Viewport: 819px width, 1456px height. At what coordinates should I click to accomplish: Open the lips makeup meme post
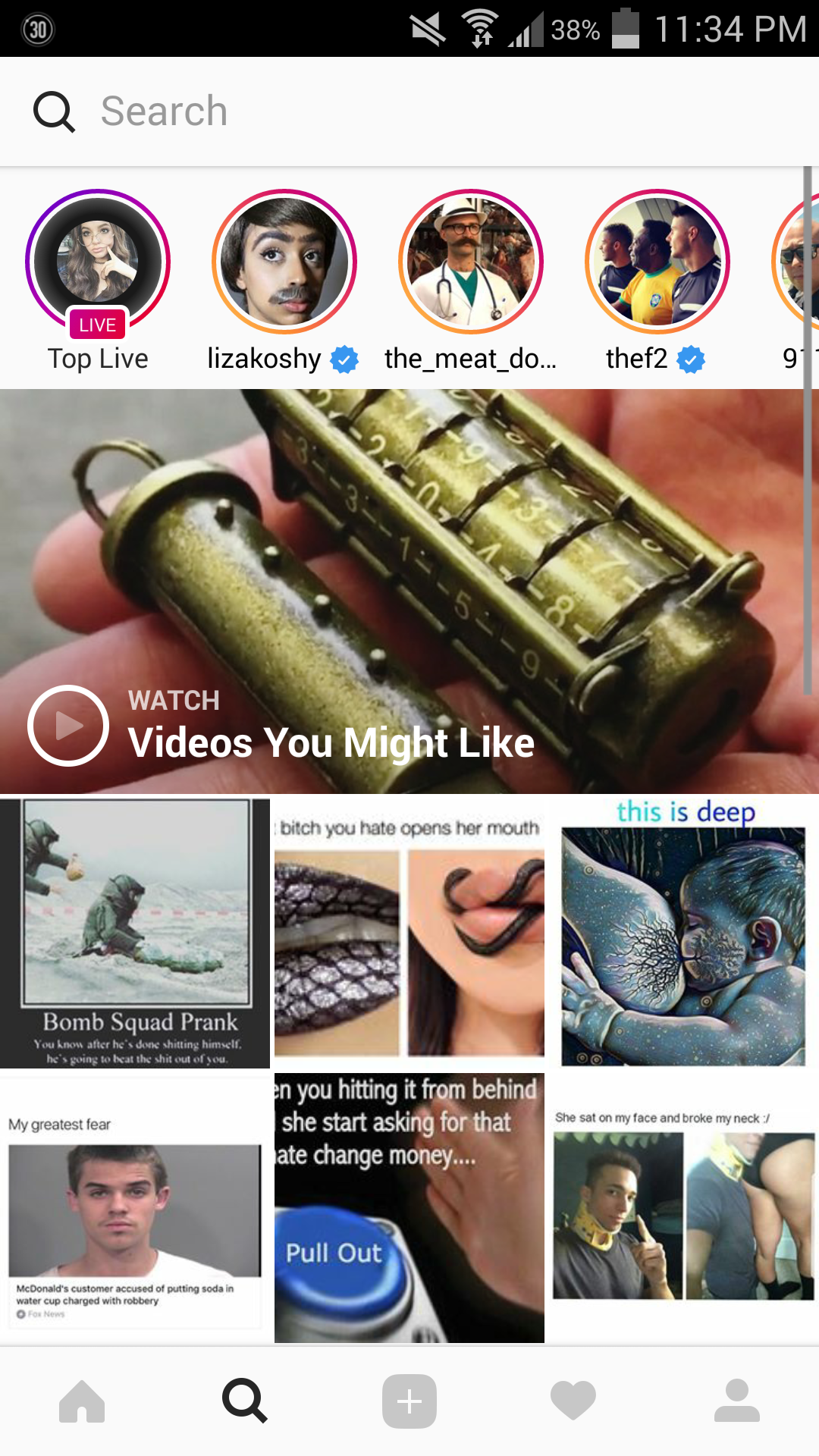tap(409, 933)
